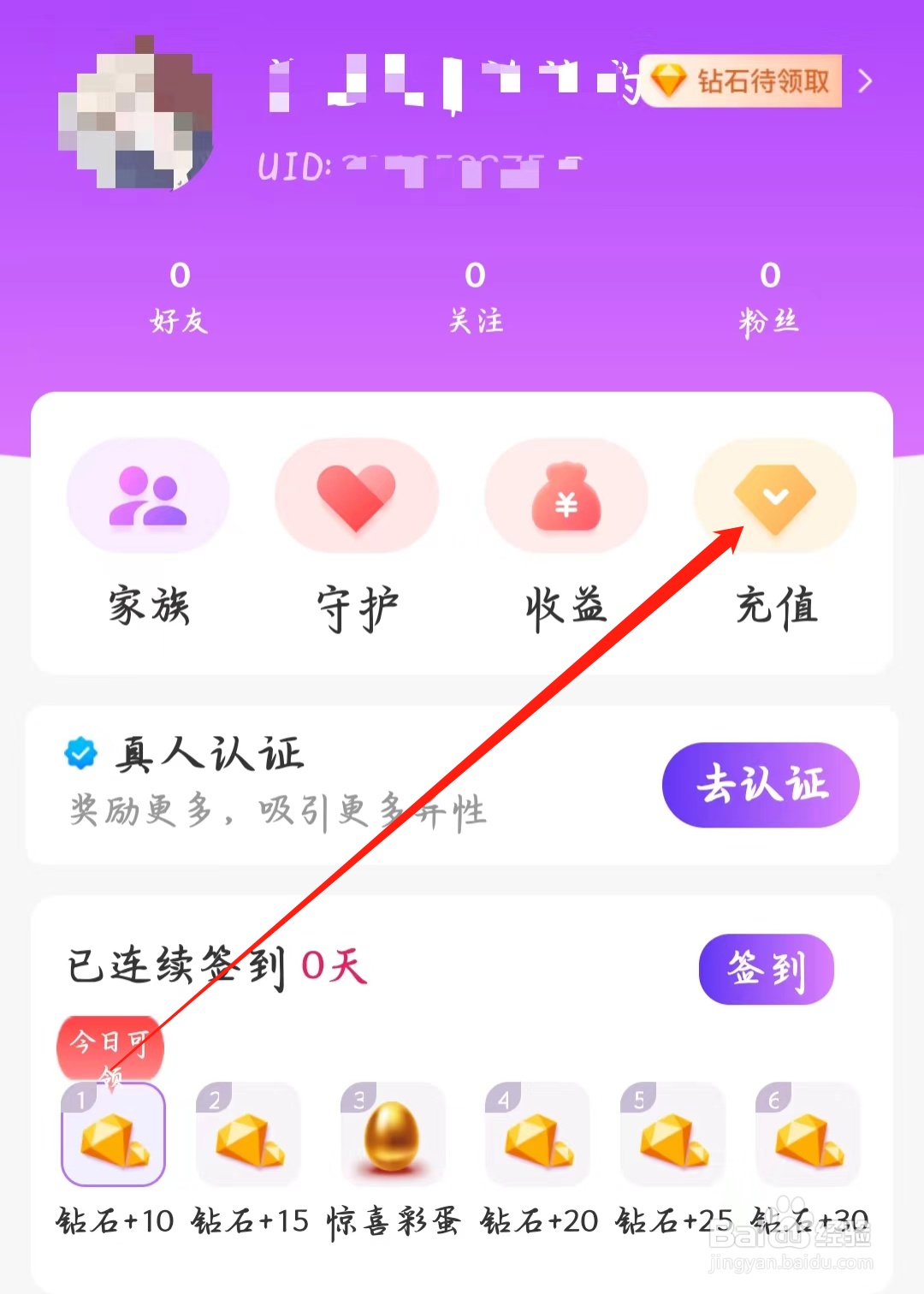The width and height of the screenshot is (924, 1294).
Task: Claim the 钻石+30 Day 6 reward
Action: (x=808, y=1136)
